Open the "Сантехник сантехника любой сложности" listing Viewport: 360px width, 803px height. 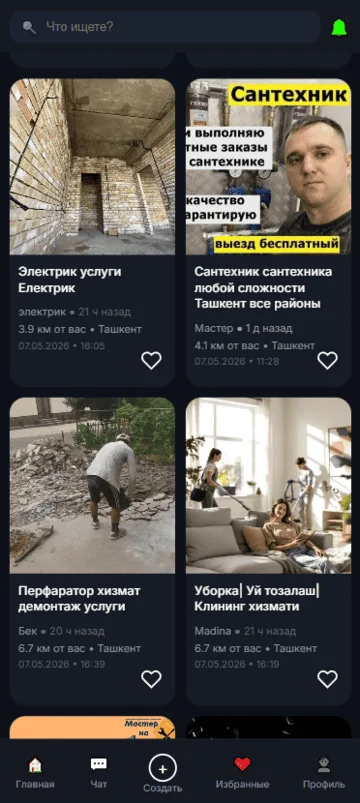[268, 232]
